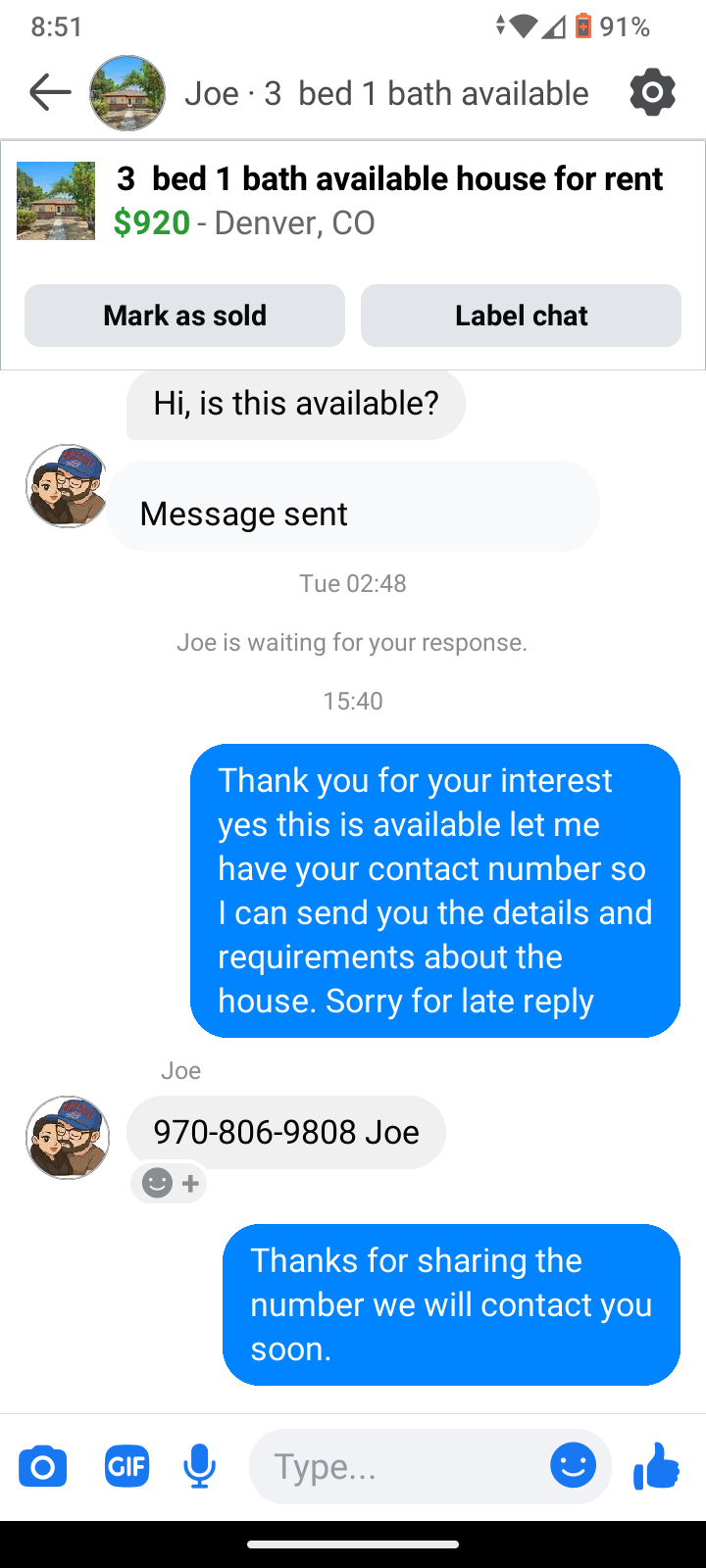
Task: Tap Label chat button
Action: (521, 316)
